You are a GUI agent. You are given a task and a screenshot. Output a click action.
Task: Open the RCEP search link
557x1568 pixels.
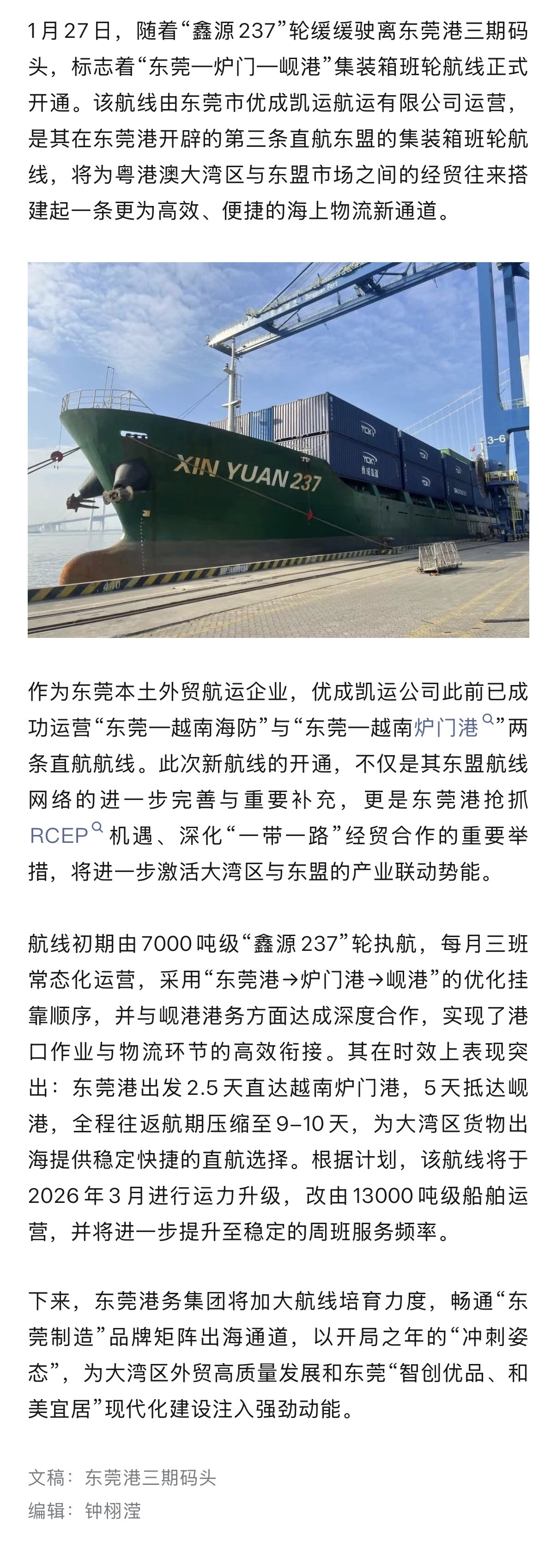(59, 836)
